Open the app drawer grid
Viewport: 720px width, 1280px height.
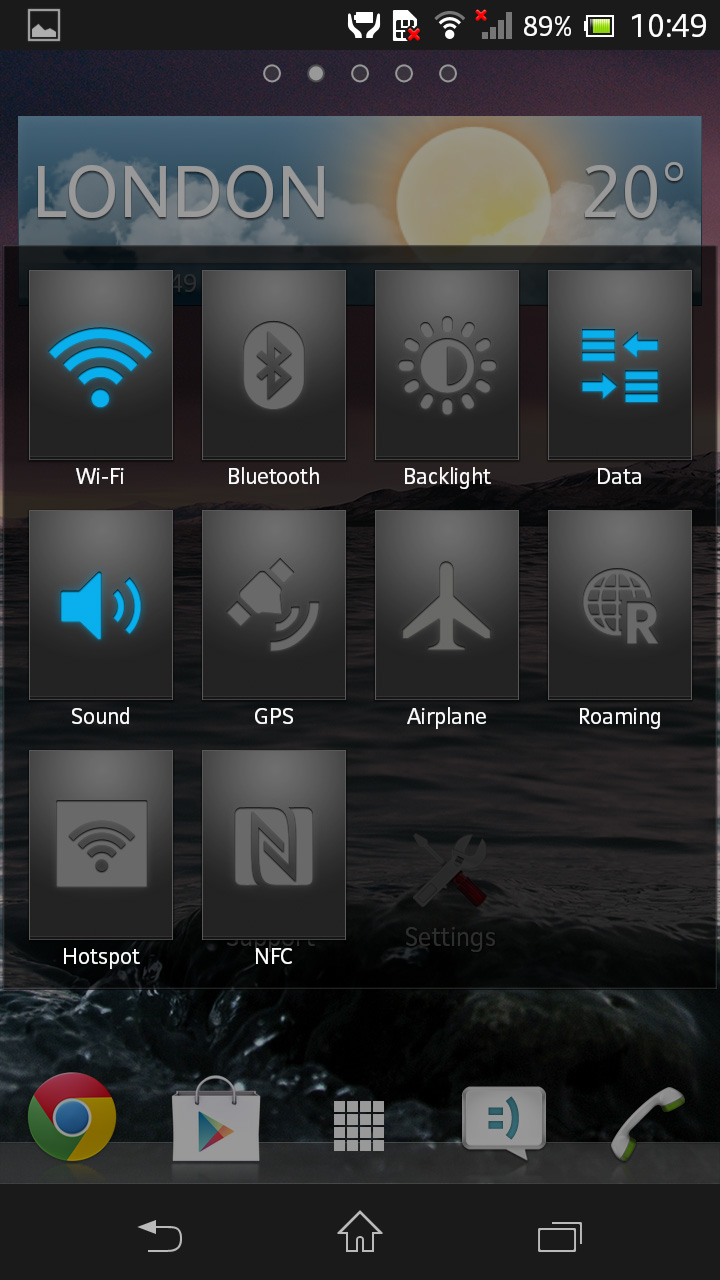pyautogui.click(x=359, y=1126)
